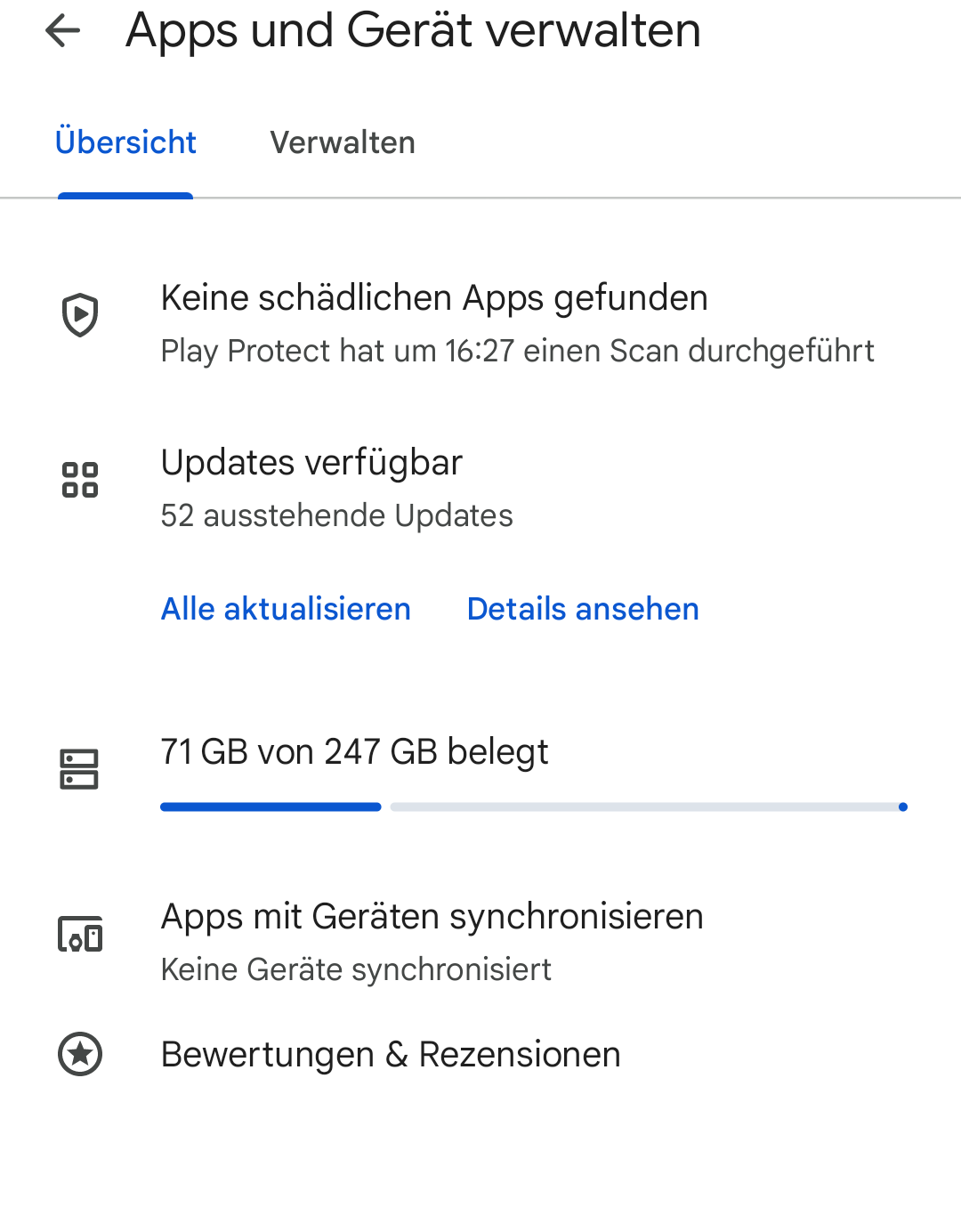Open Details ansehen for pending updates

(x=583, y=609)
